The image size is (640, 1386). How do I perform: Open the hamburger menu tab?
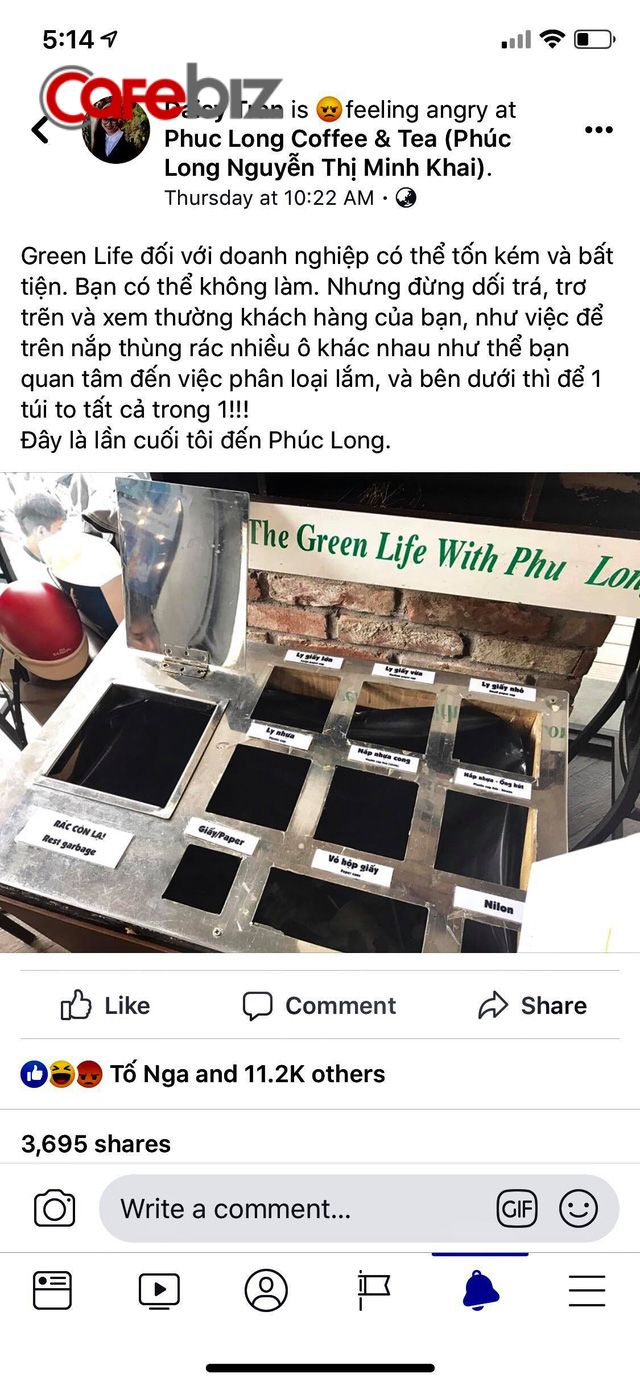click(x=587, y=1291)
